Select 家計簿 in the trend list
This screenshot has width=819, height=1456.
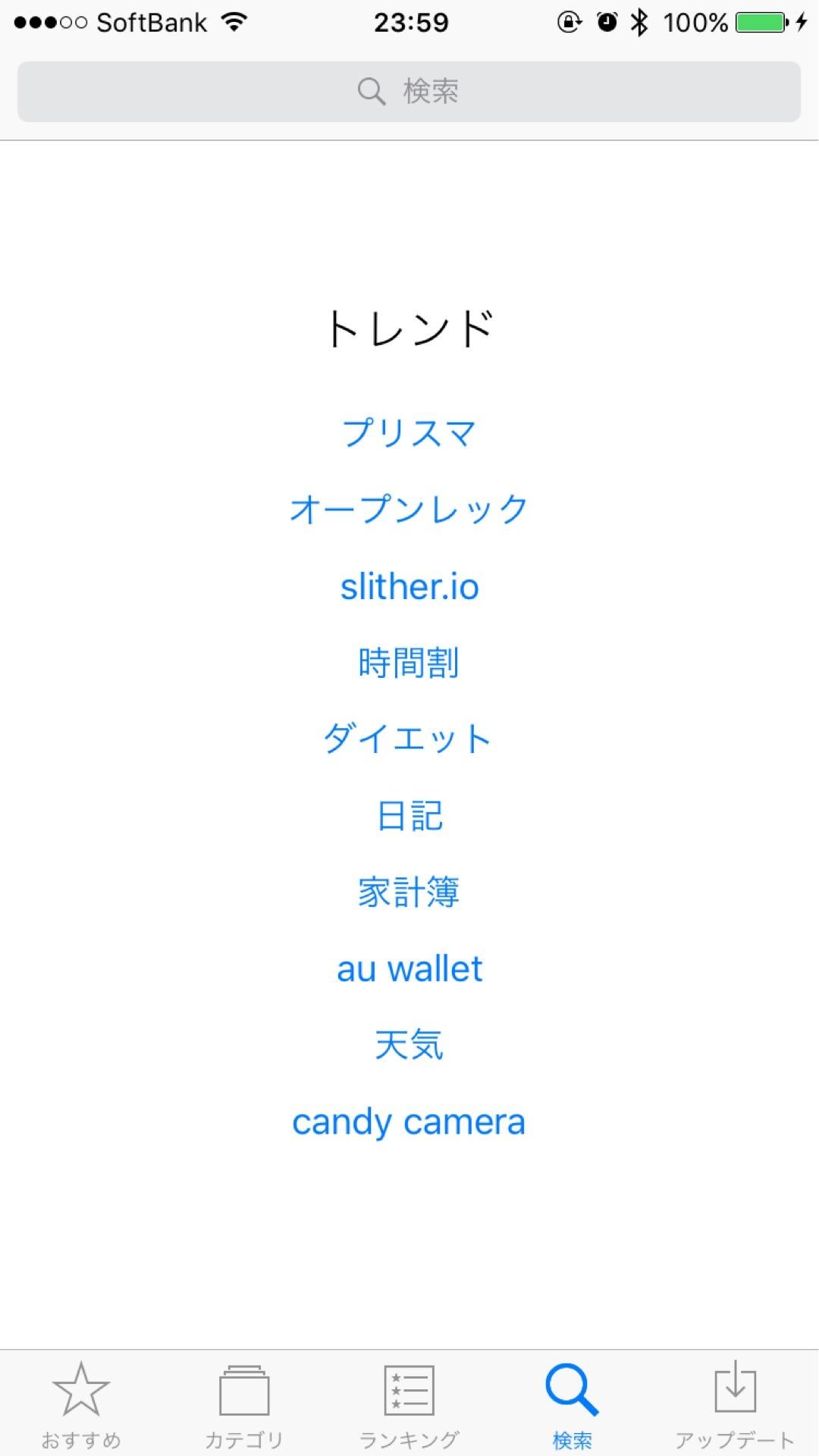(x=409, y=892)
